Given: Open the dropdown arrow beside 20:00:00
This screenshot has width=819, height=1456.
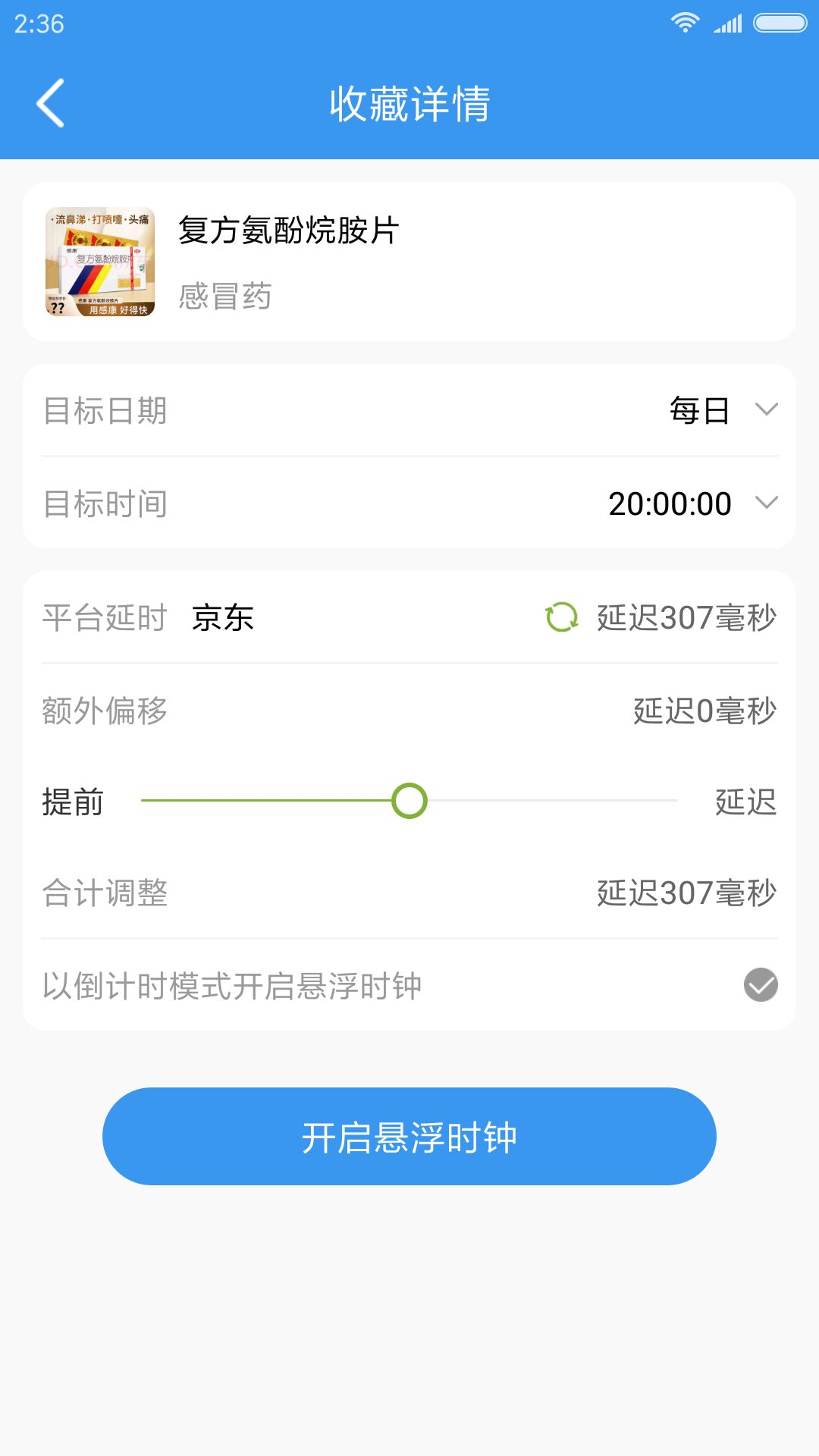Looking at the screenshot, I should [767, 503].
